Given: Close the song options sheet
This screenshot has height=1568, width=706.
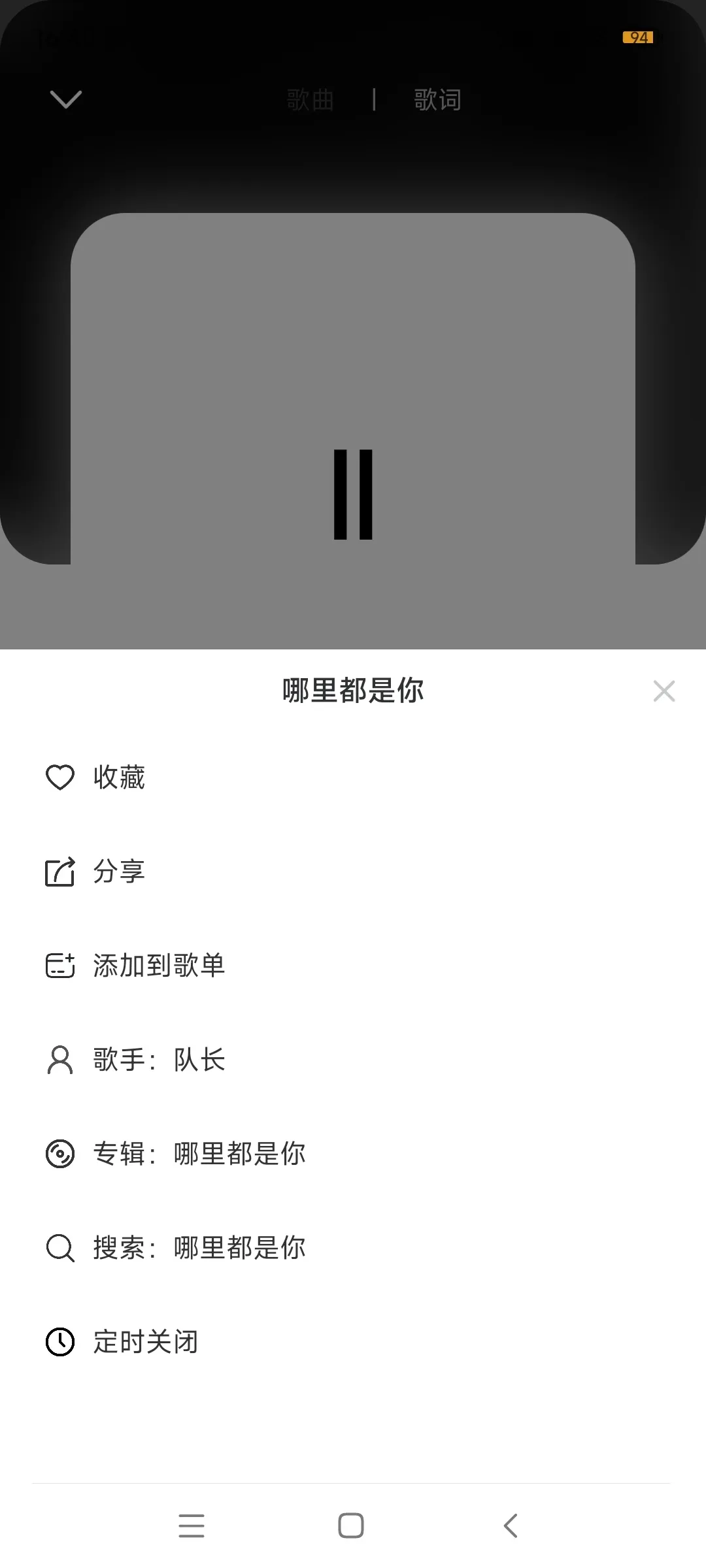Looking at the screenshot, I should coord(664,691).
